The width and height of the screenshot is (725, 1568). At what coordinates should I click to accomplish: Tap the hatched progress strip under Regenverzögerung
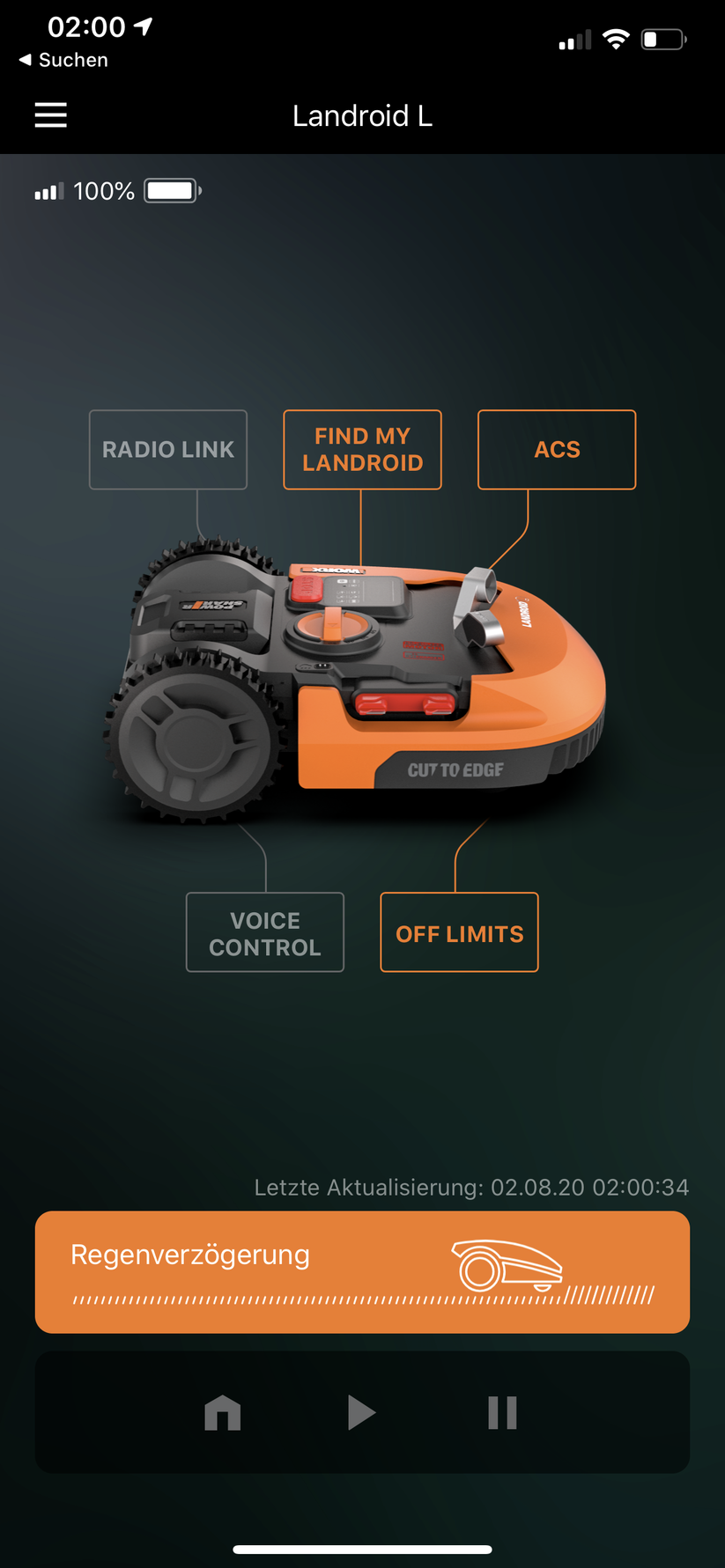[362, 1295]
